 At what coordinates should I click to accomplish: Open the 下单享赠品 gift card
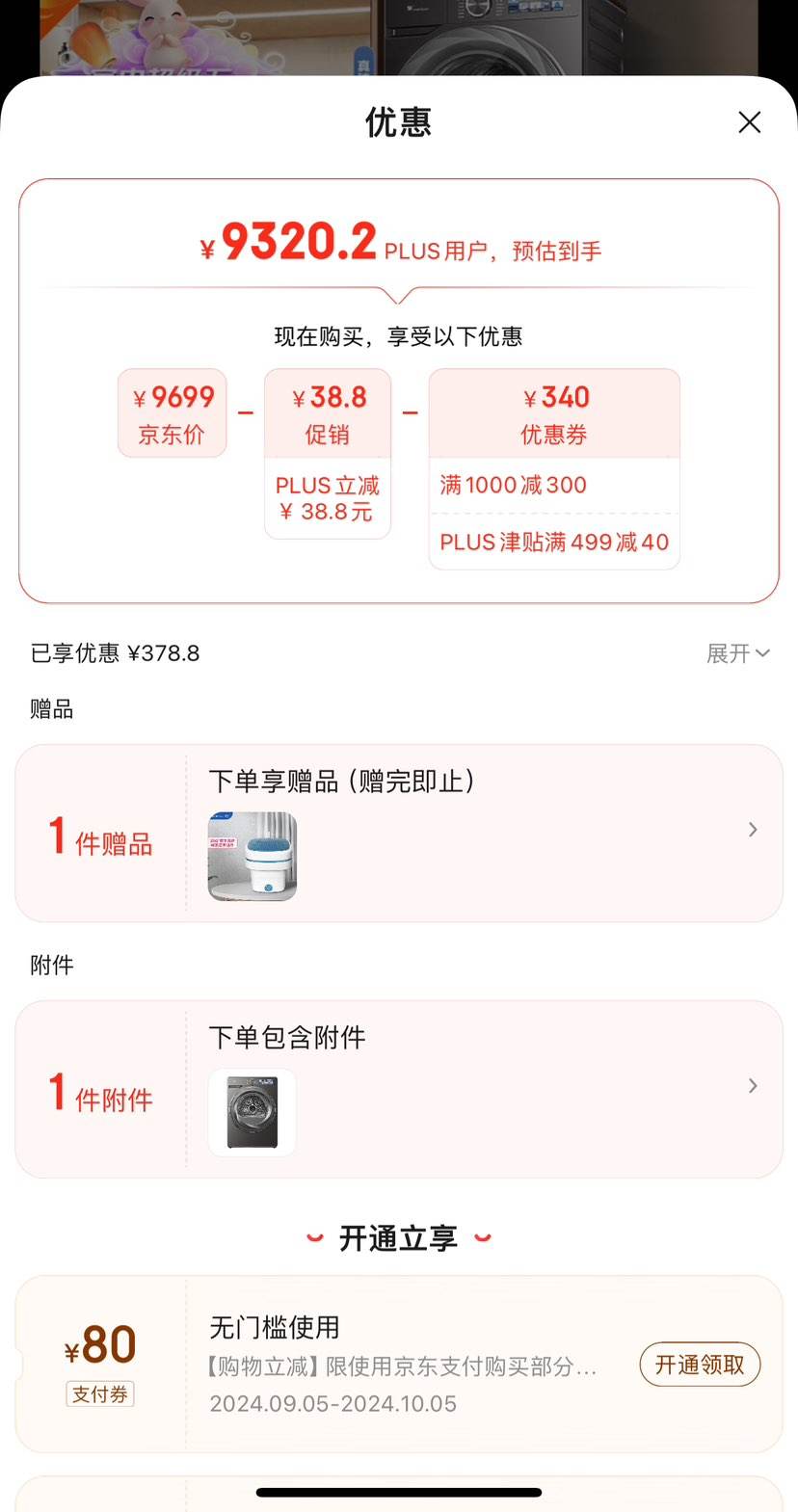pos(399,833)
